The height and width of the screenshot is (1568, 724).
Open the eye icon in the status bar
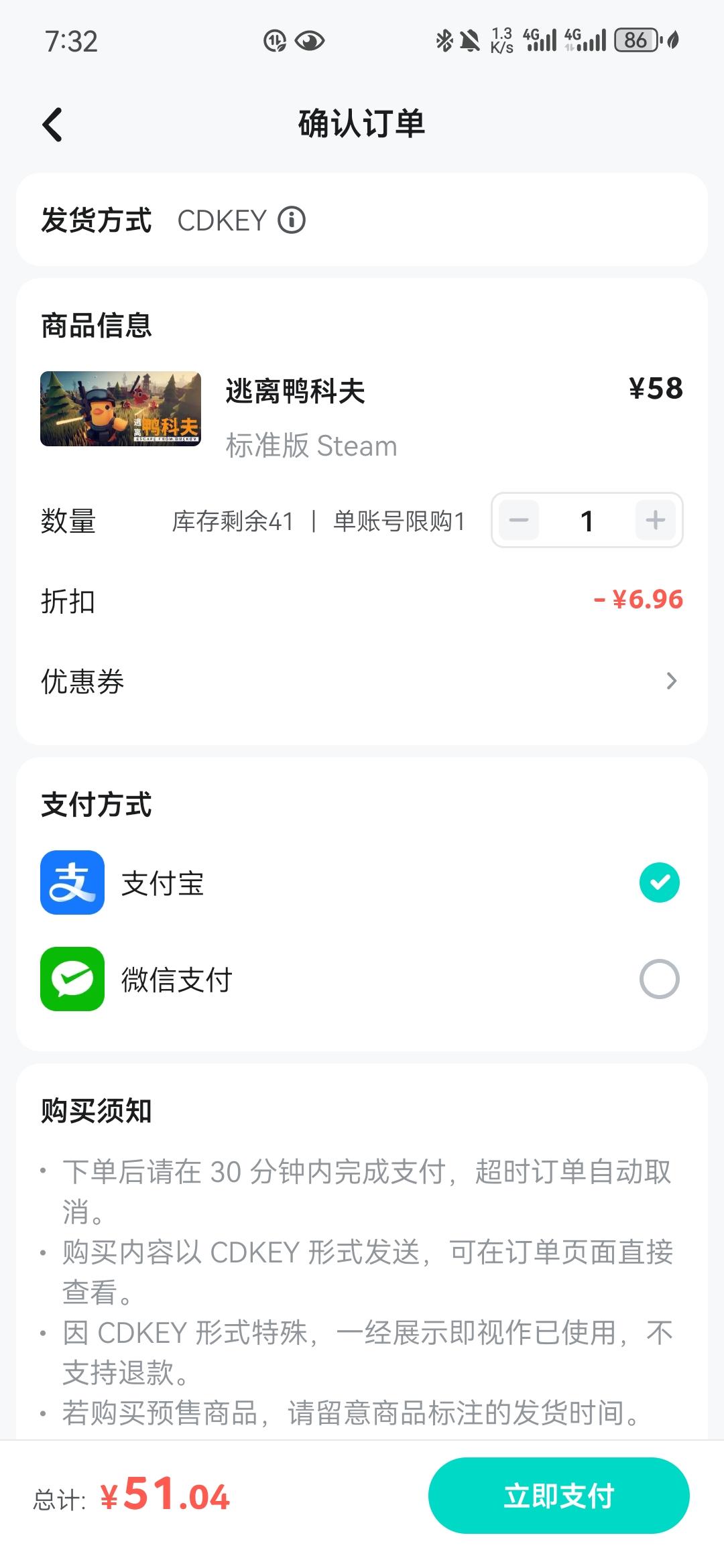pyautogui.click(x=310, y=42)
